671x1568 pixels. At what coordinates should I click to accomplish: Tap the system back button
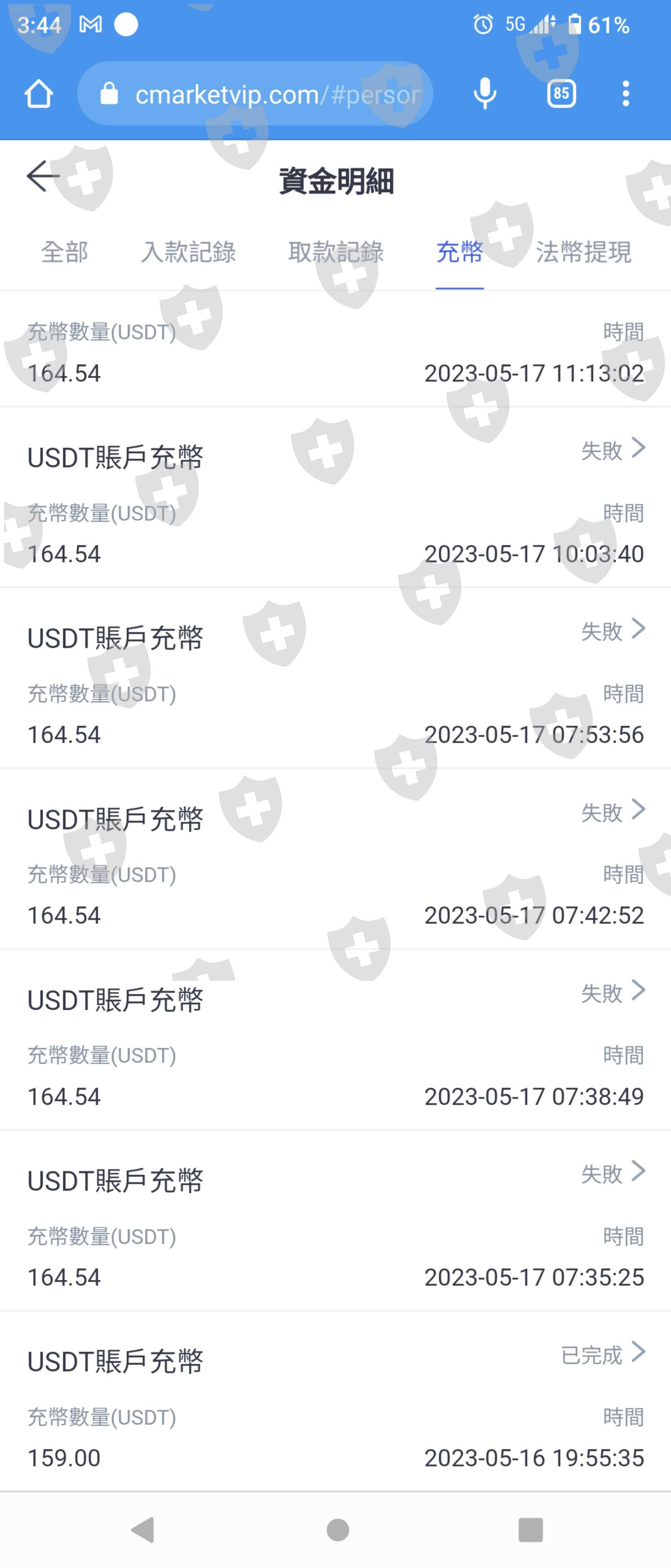tap(144, 1530)
